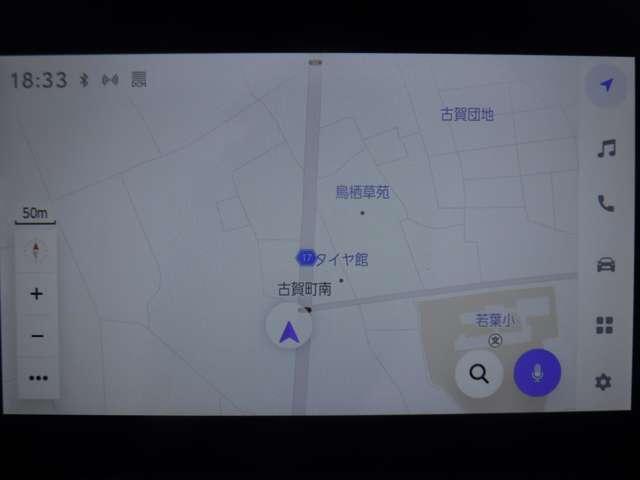Zoom out of the map

coord(37,336)
